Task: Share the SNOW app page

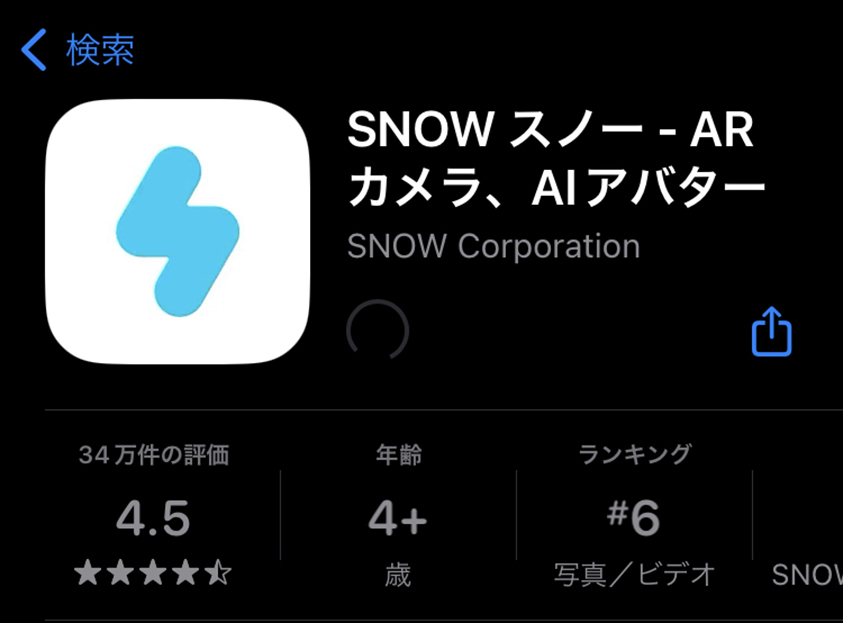Action: (x=771, y=331)
